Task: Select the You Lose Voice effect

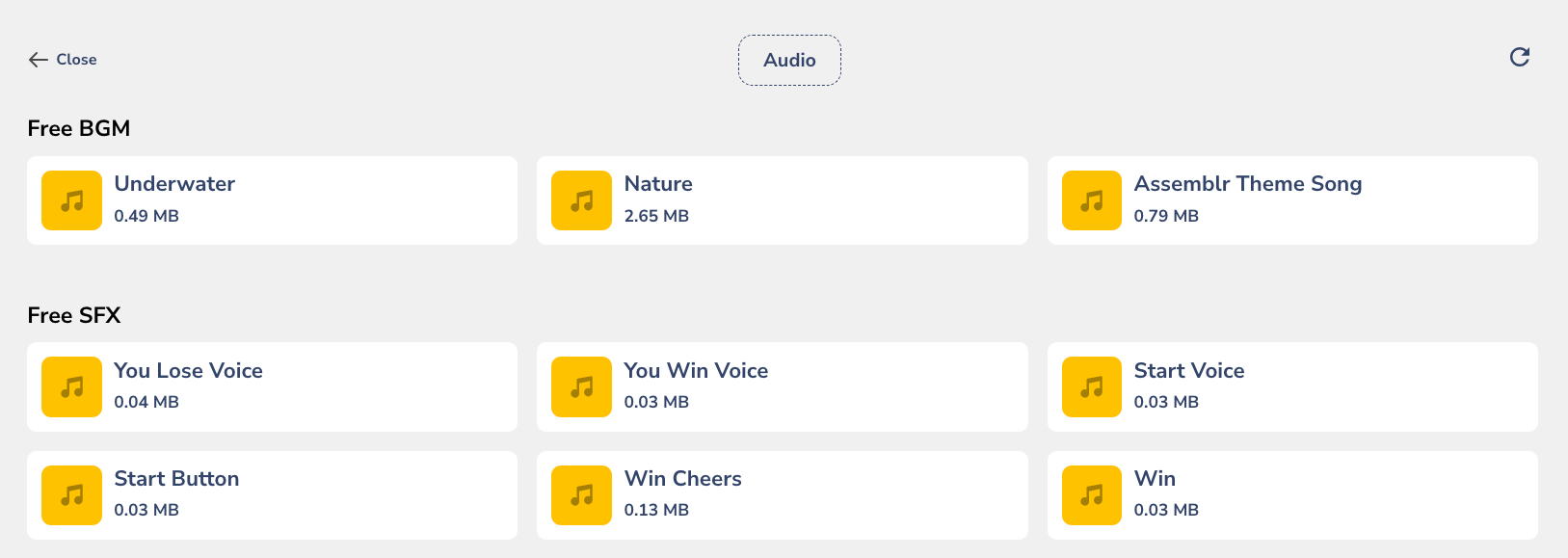Action: point(272,386)
